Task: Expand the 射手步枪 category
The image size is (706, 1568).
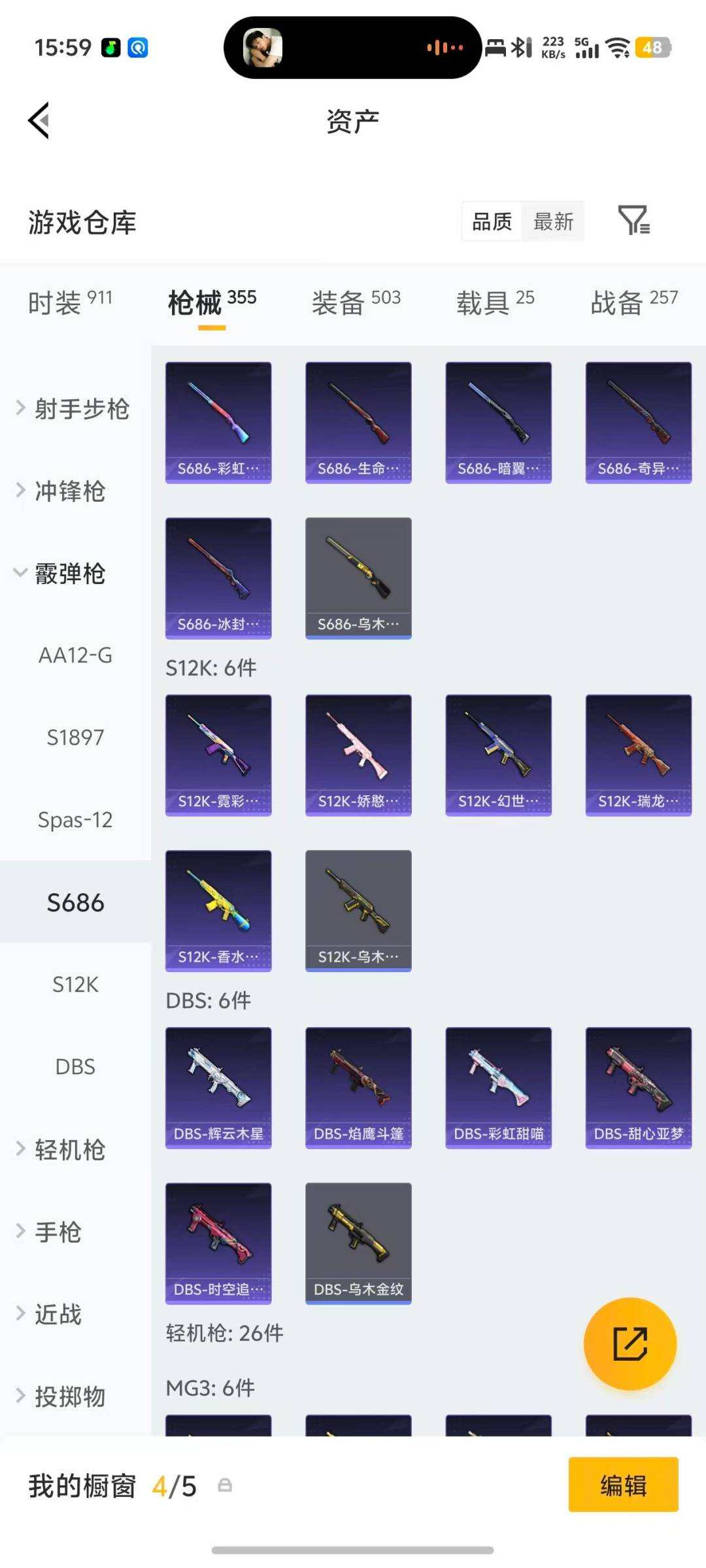Action: point(73,409)
